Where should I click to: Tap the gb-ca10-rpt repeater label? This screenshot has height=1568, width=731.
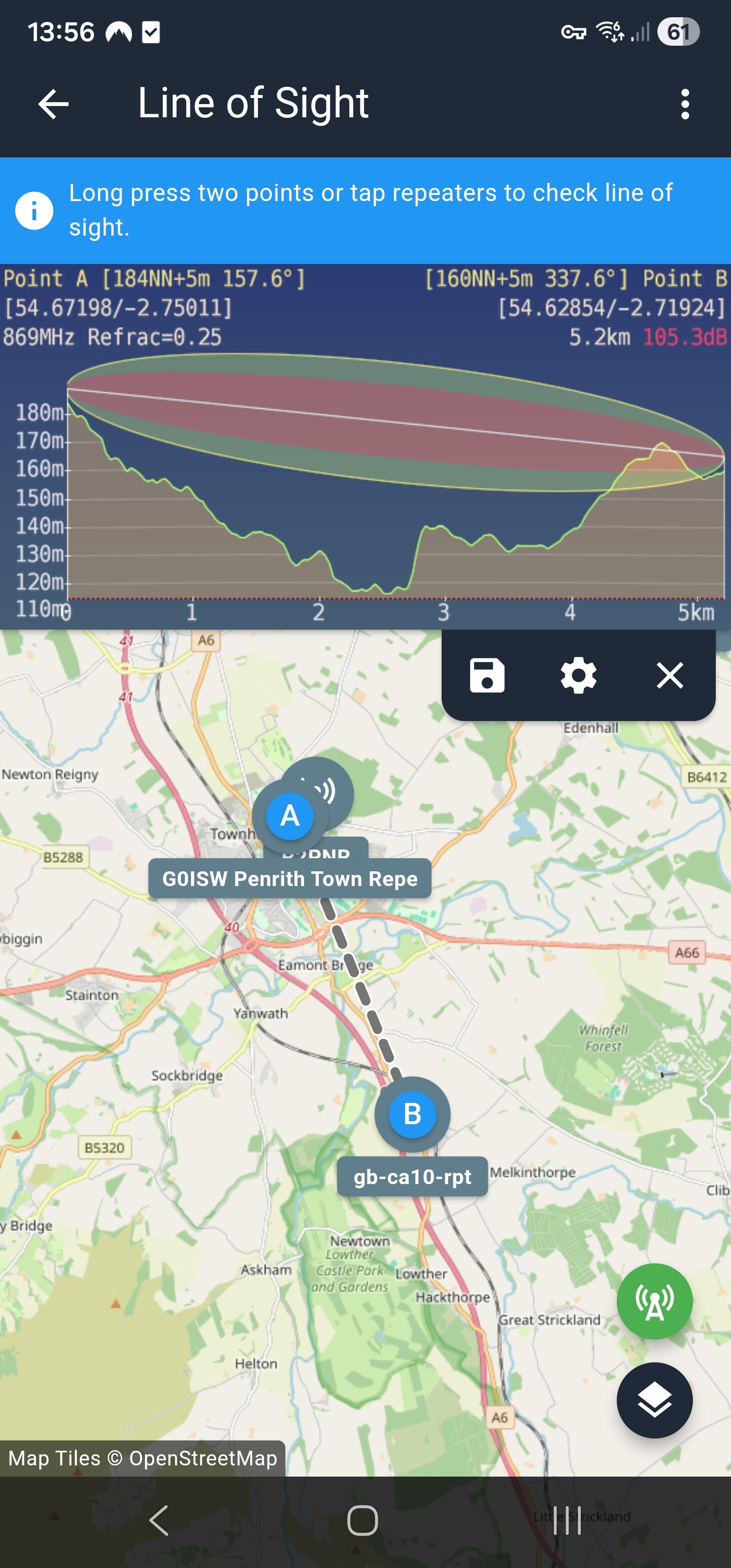[412, 1177]
